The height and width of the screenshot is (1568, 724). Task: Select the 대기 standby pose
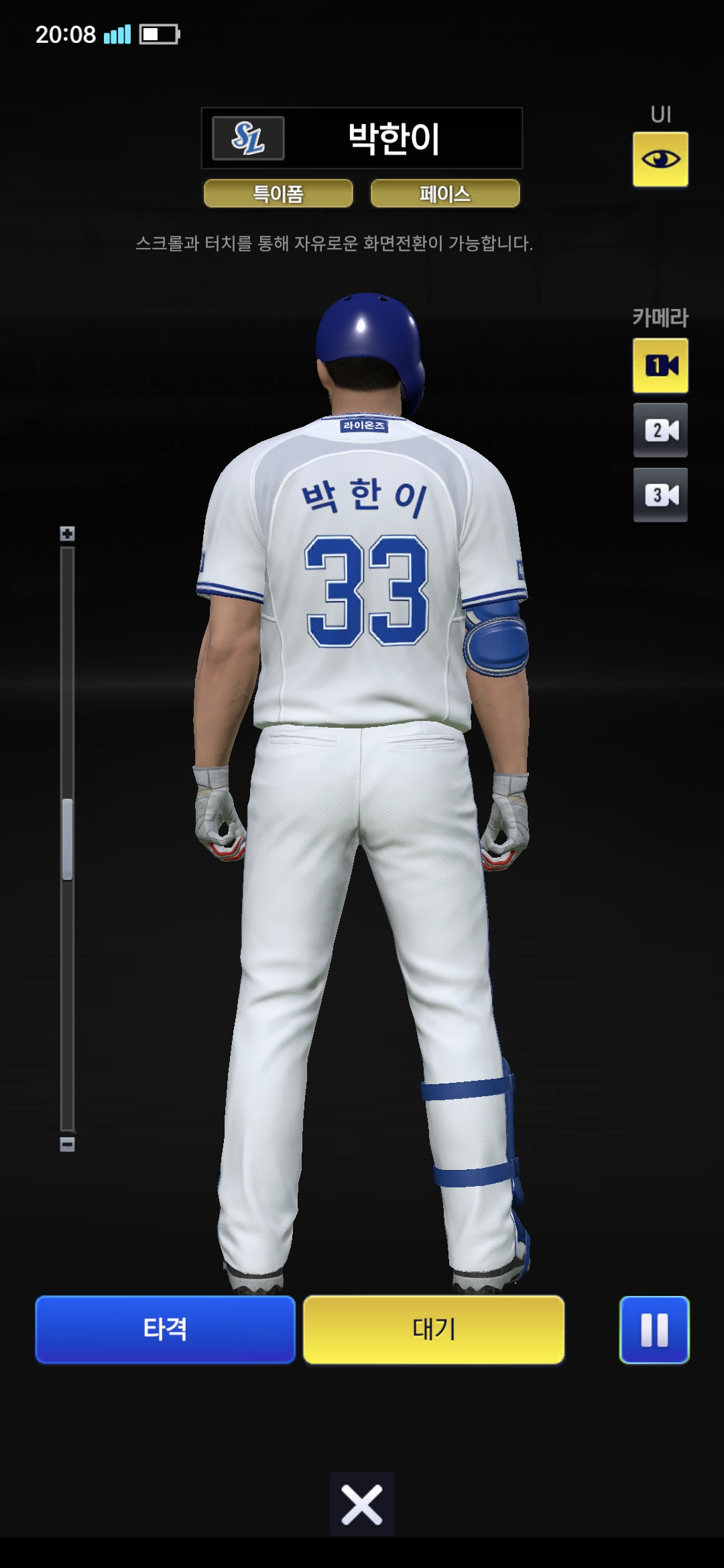pos(434,1329)
